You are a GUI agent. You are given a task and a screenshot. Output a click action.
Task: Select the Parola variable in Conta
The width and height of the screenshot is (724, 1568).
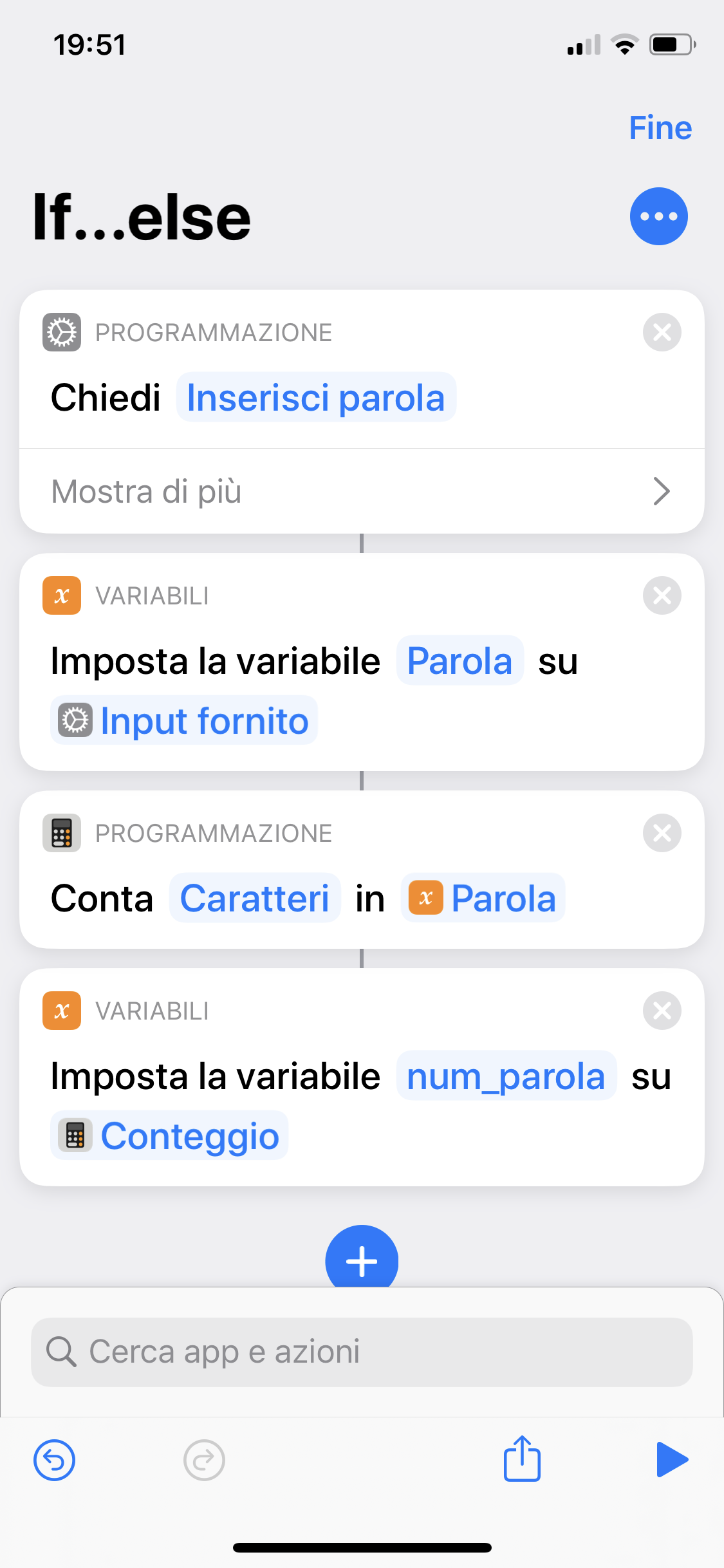(x=483, y=898)
